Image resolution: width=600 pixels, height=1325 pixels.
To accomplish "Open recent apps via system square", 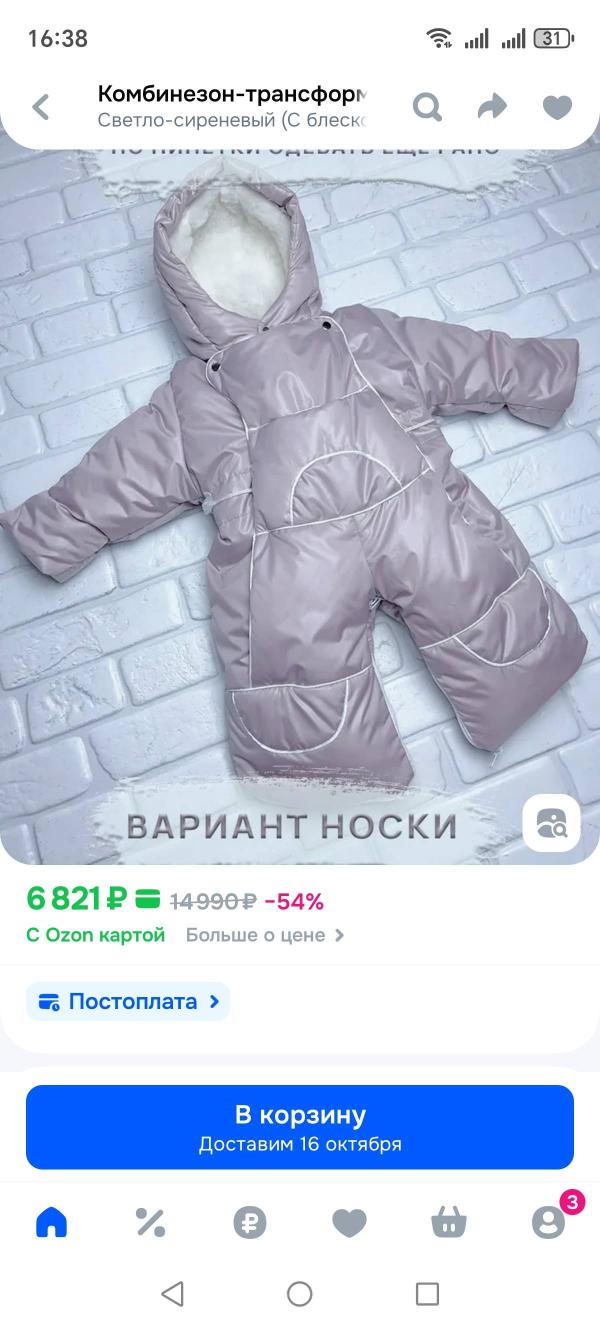I will tap(427, 1294).
